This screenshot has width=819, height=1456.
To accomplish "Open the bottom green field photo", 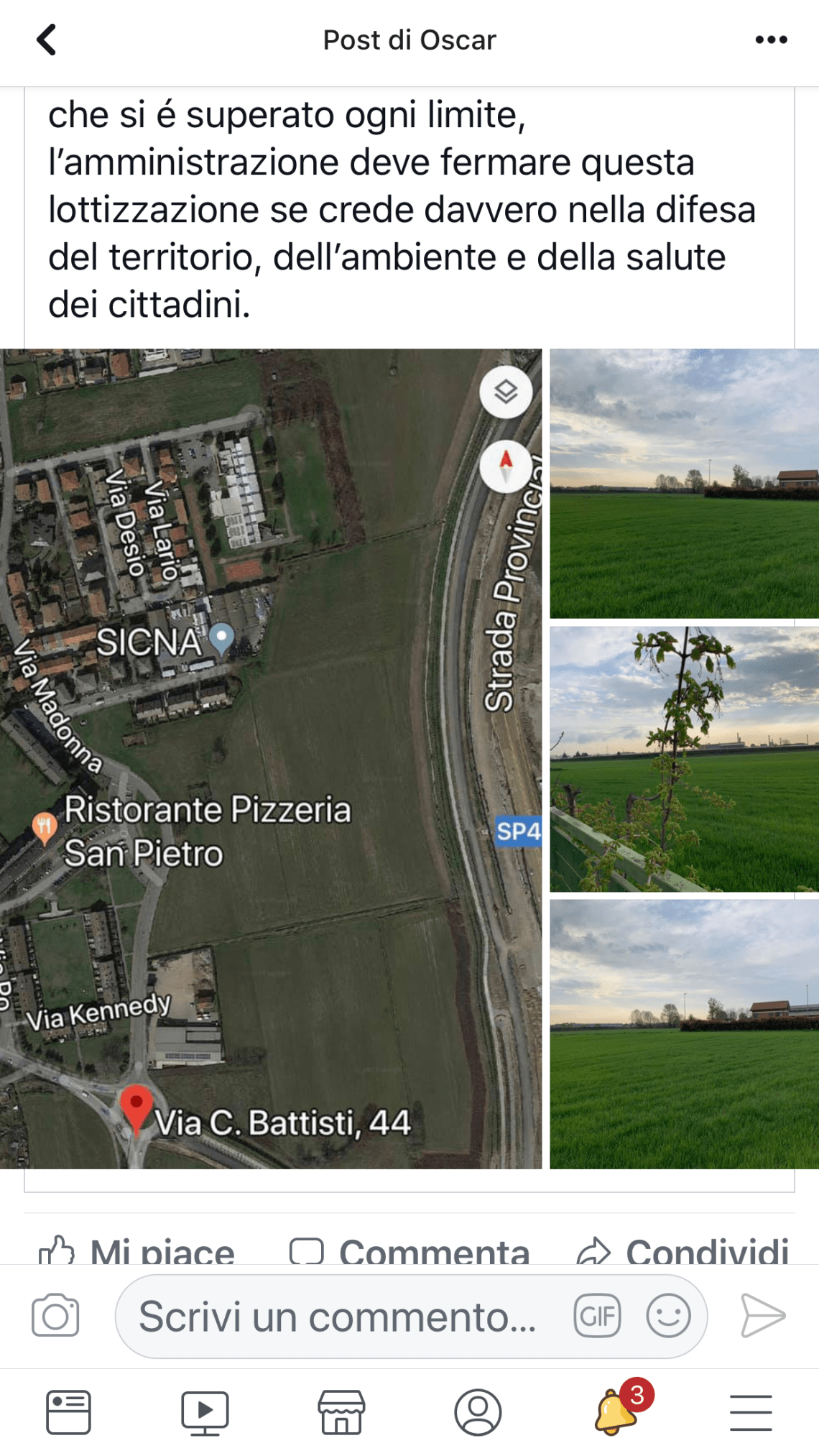I will coord(684,1033).
